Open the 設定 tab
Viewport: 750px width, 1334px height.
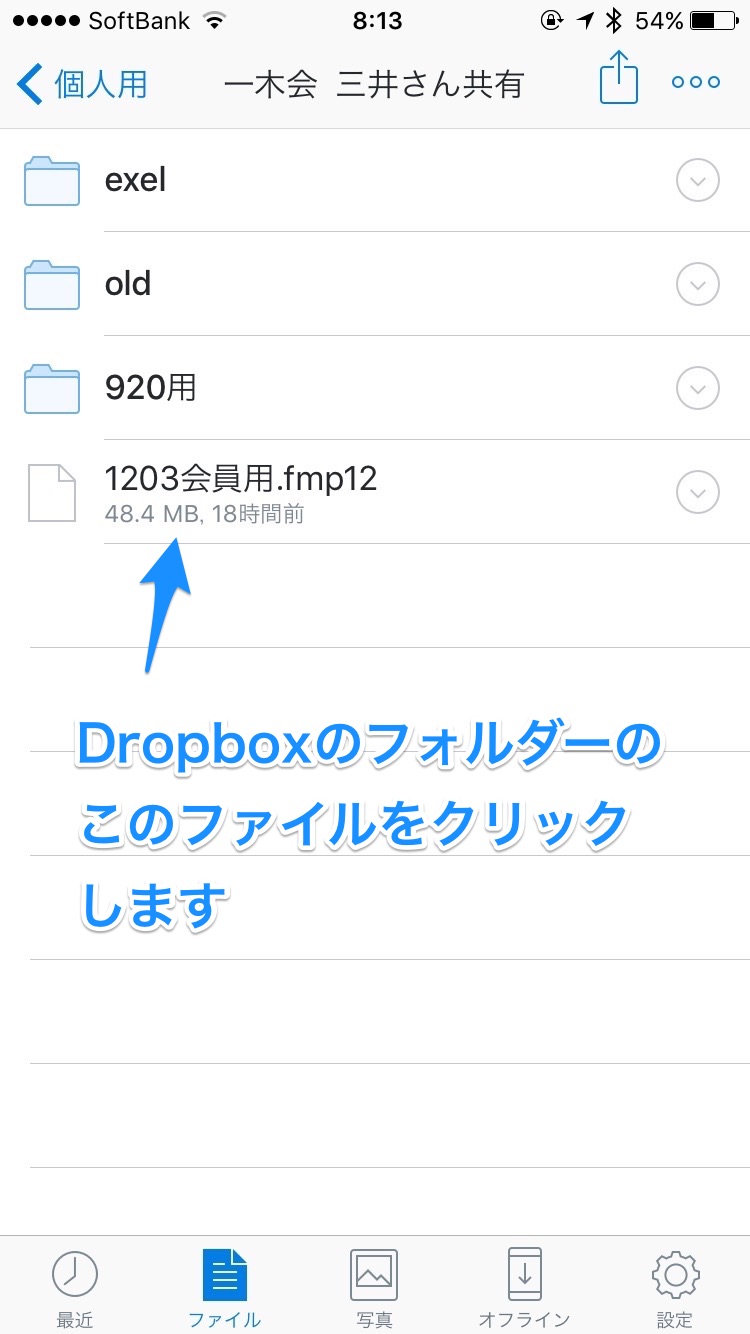[675, 1287]
